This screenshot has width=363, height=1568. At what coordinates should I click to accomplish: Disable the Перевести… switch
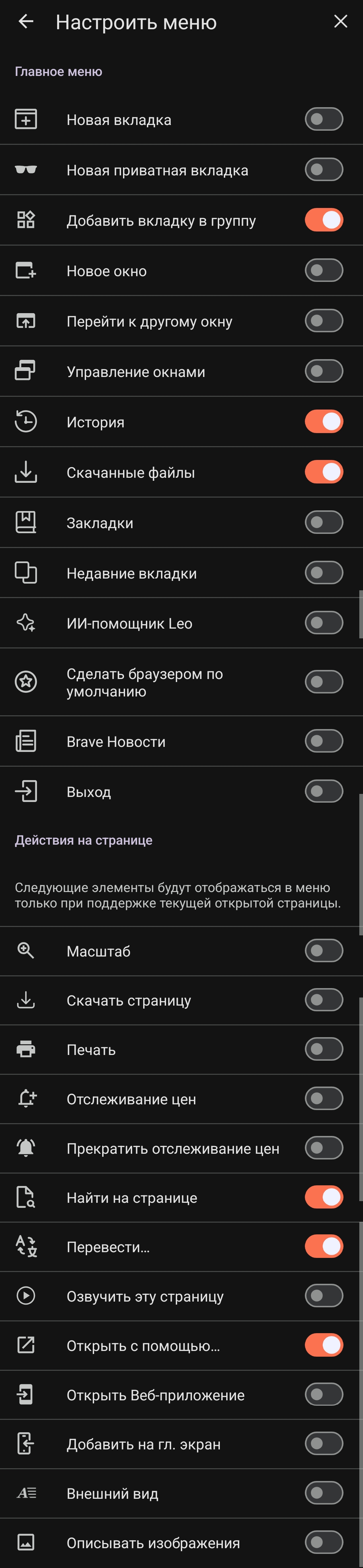point(323,1246)
